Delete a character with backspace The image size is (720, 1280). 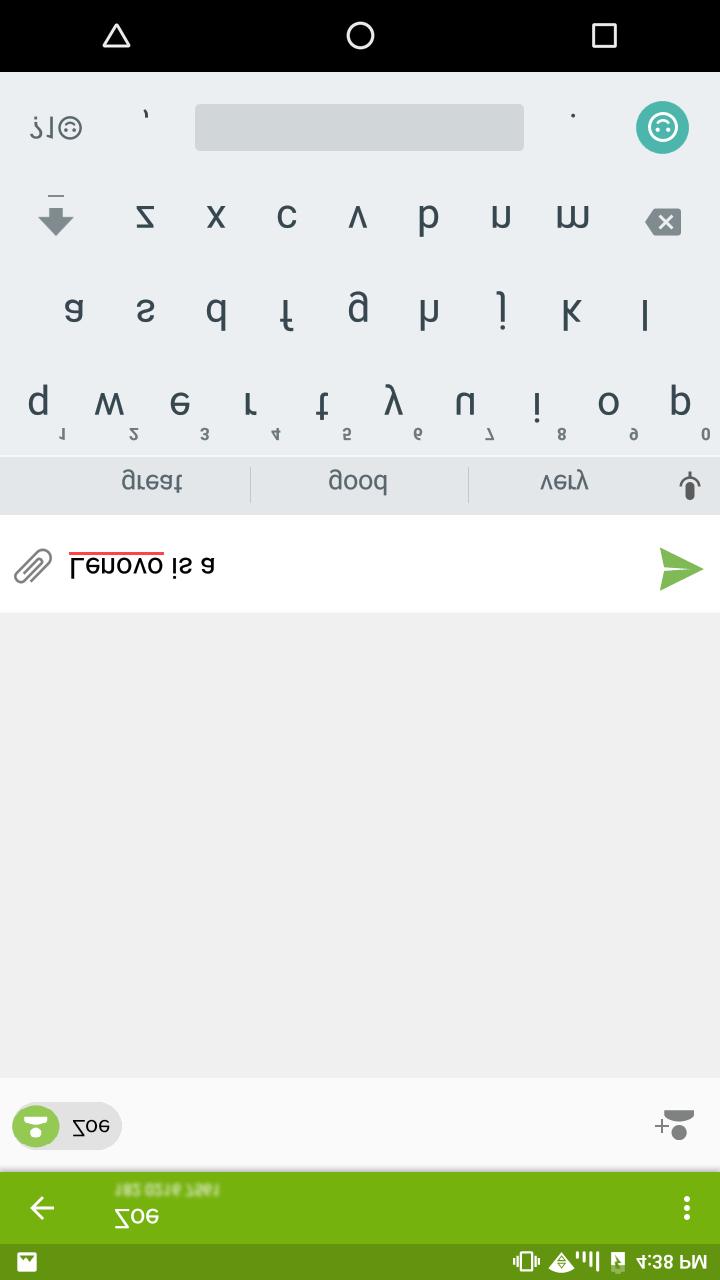click(663, 221)
